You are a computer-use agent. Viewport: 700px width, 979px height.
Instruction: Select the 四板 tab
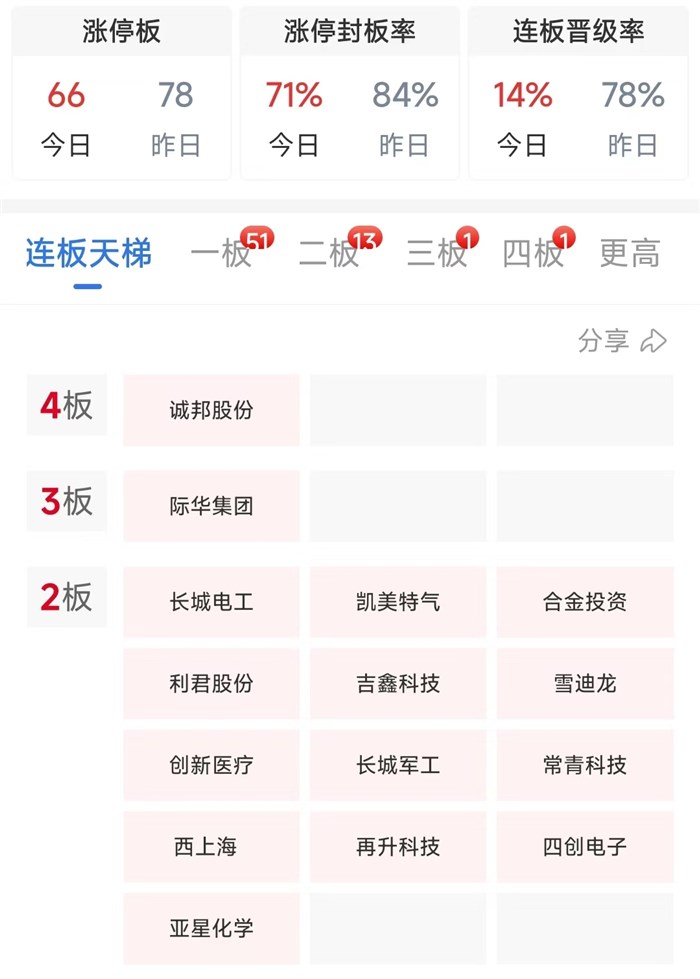534,254
